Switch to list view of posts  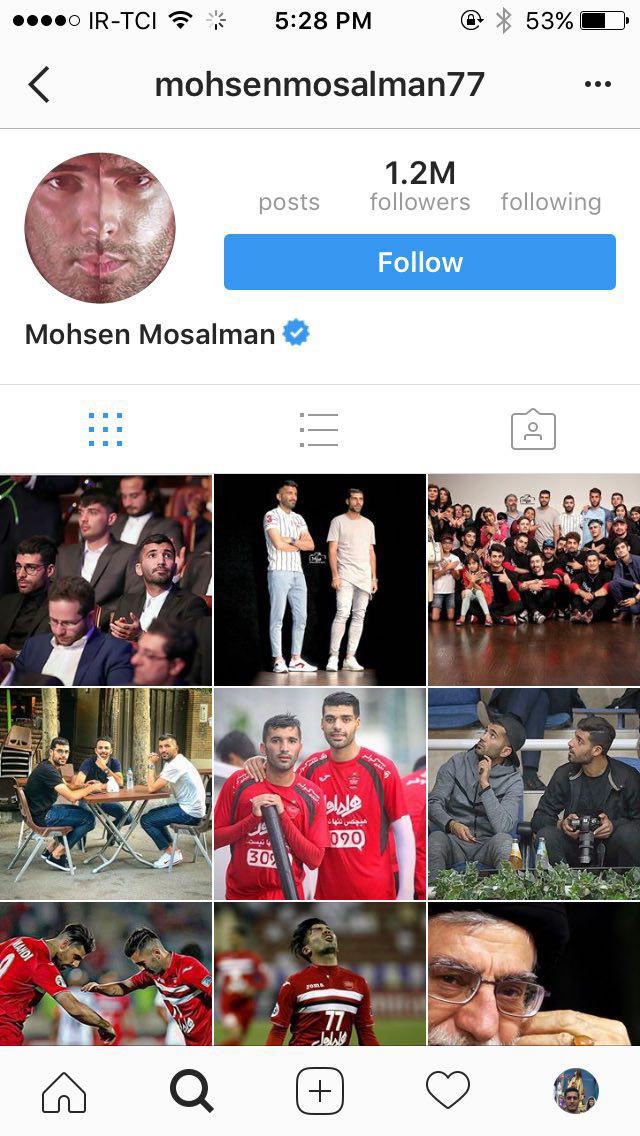point(319,429)
